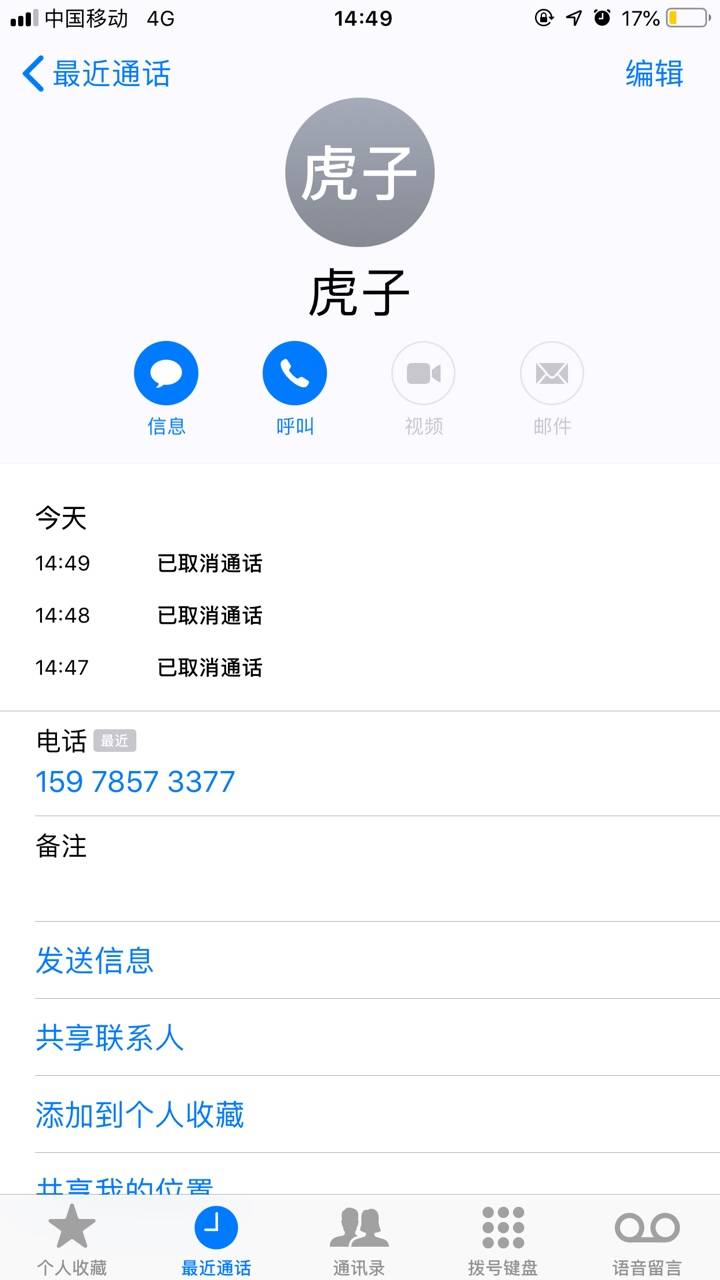Screen dimensions: 720x1280
Task: Open the 拨号键盘 tab
Action: (x=503, y=1239)
